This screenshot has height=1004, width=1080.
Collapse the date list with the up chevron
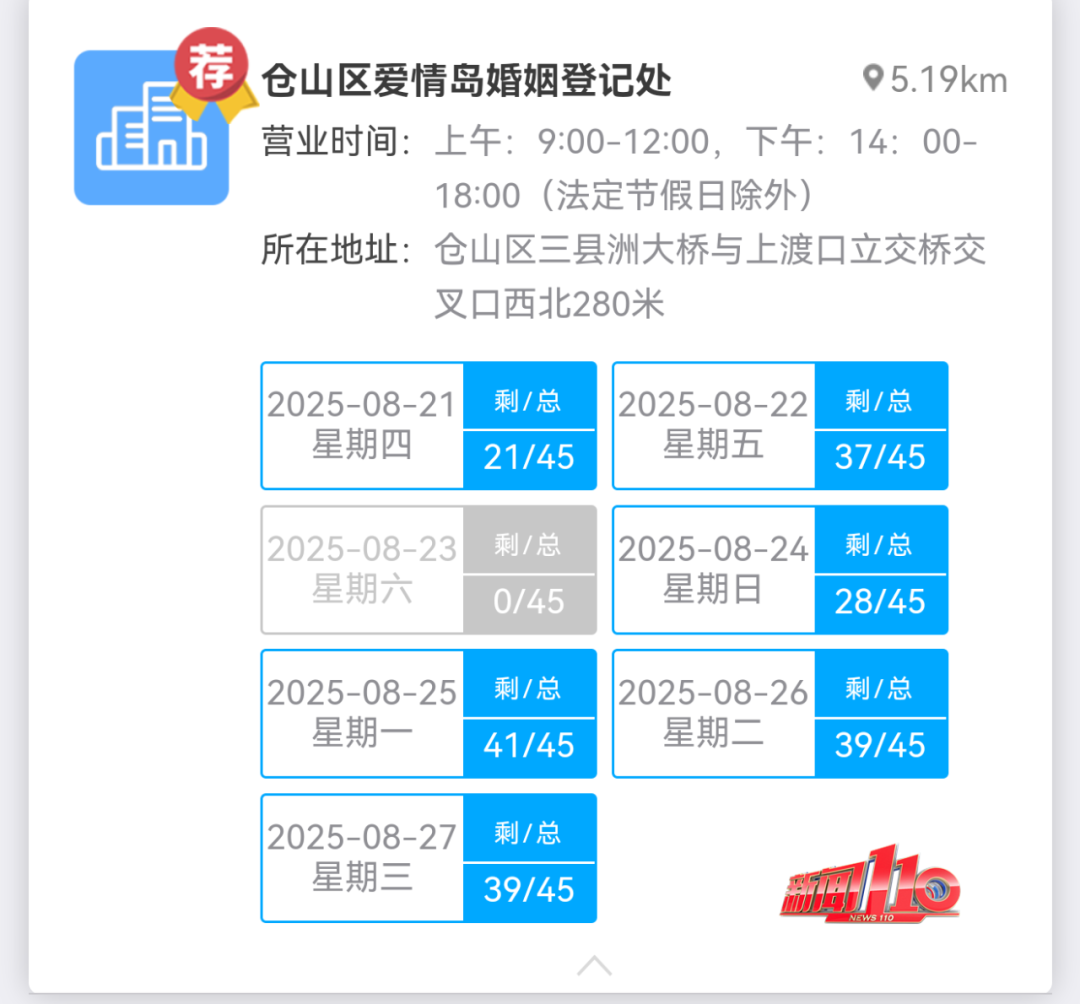(x=594, y=966)
